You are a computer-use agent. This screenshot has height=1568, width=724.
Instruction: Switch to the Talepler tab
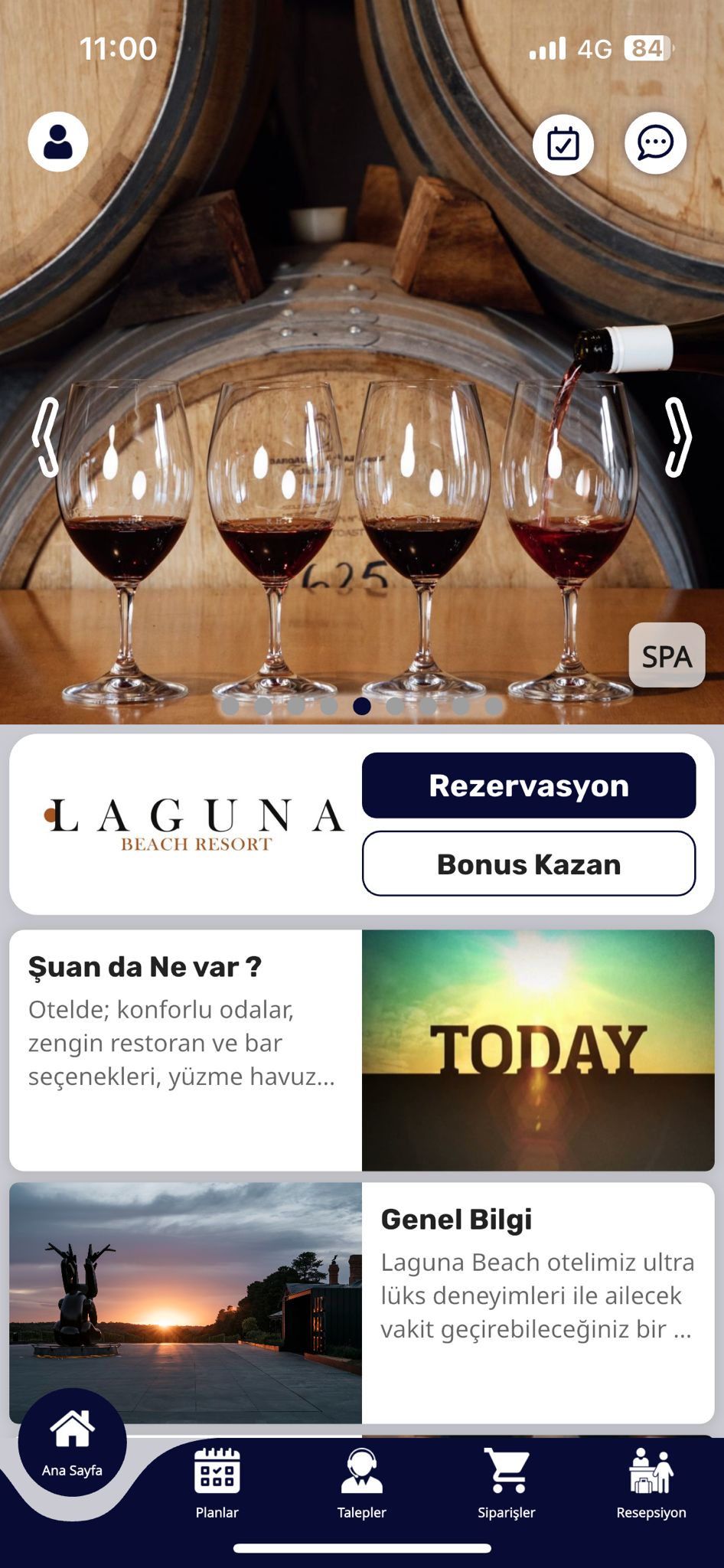pos(361,1484)
